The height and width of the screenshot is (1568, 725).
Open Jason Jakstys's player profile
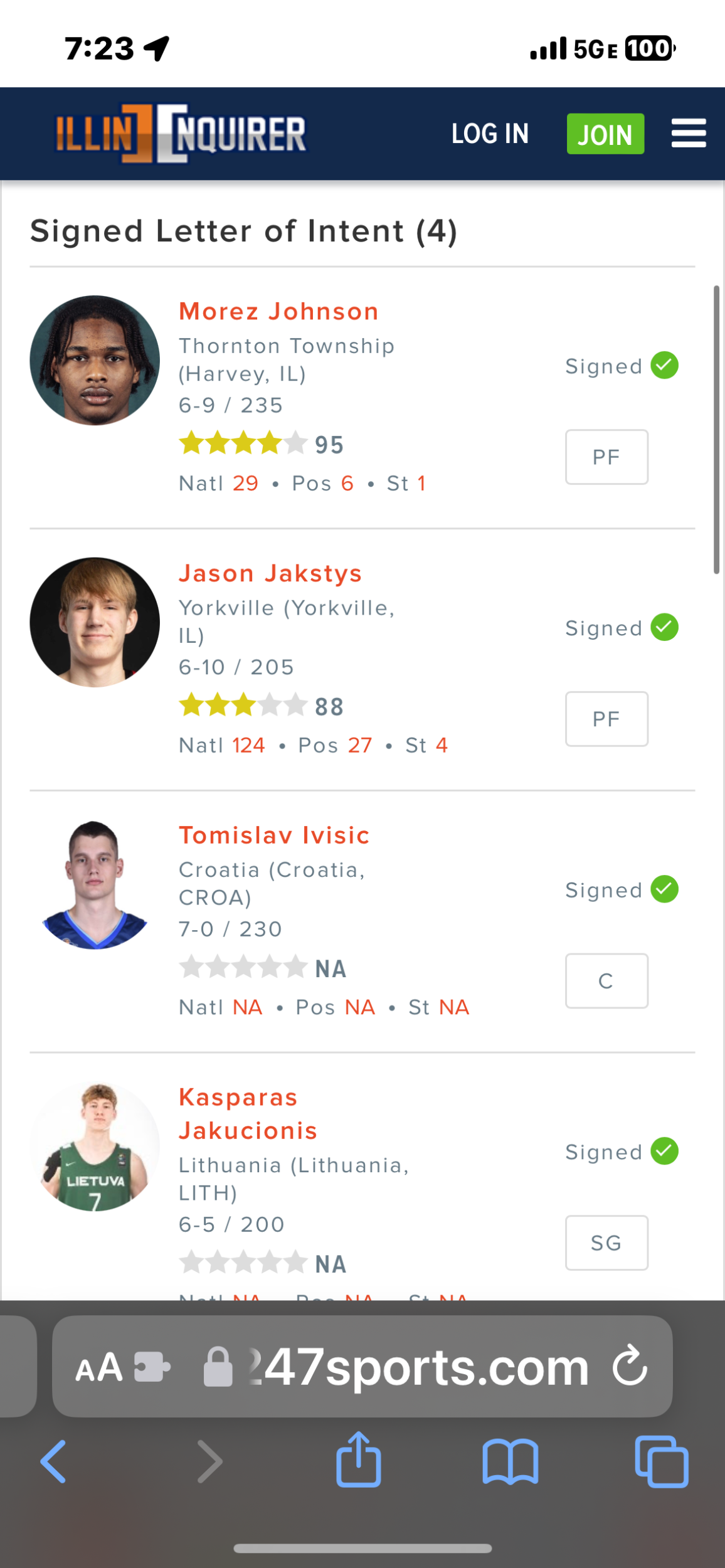tap(270, 573)
